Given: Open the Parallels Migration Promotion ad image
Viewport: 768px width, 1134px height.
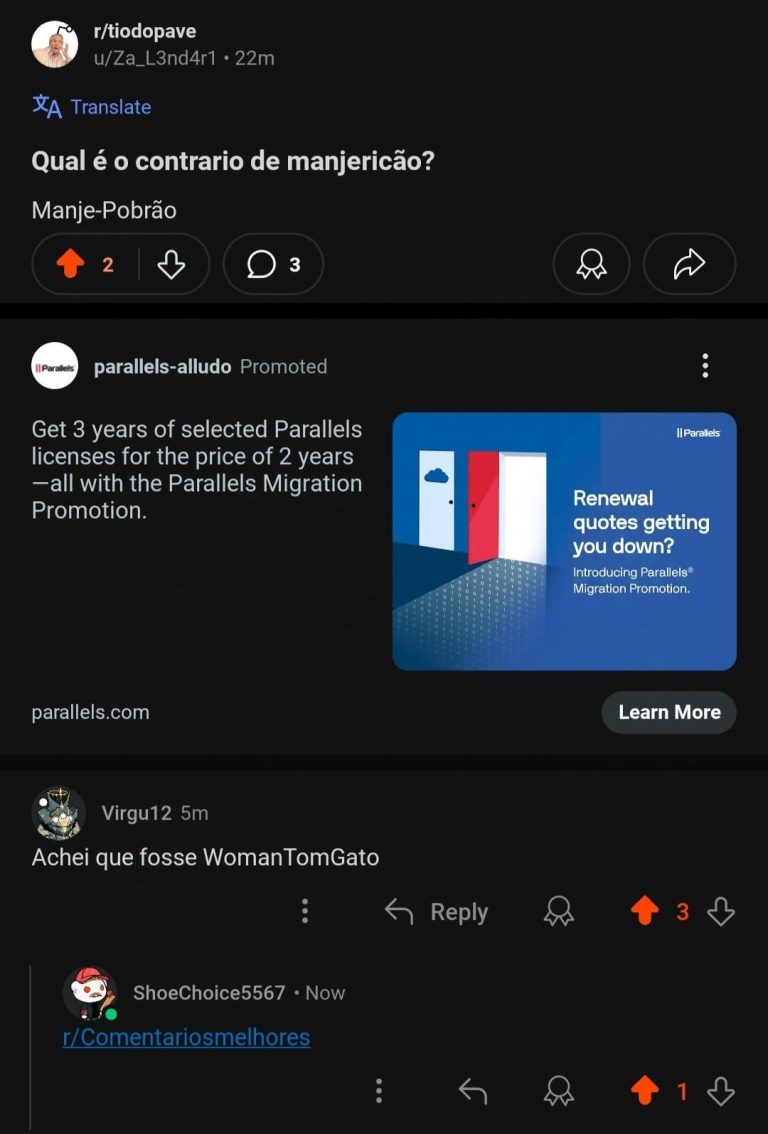Looking at the screenshot, I should click(x=564, y=541).
